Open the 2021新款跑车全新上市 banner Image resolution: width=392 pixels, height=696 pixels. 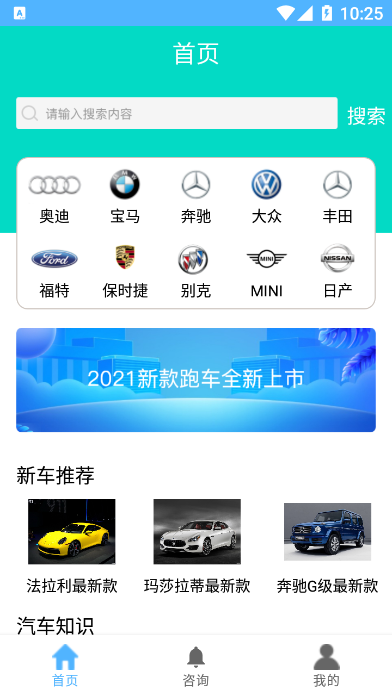coord(196,380)
